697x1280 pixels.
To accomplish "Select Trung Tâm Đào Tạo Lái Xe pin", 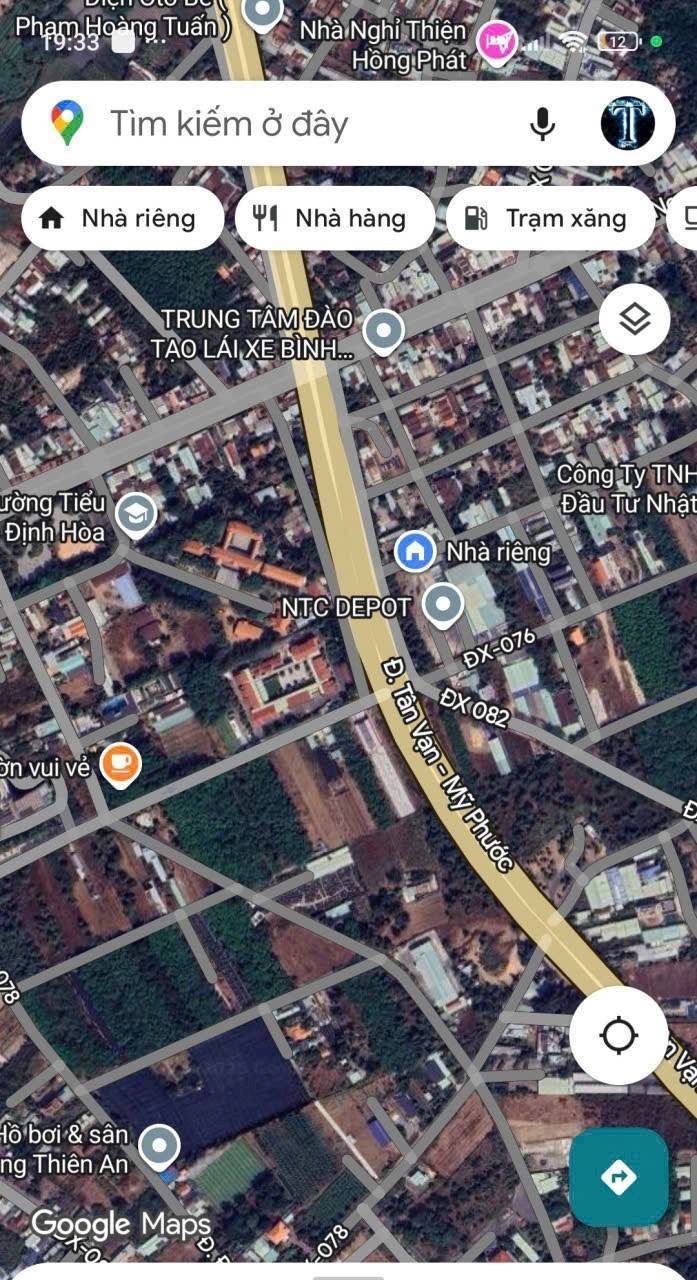I will tap(383, 331).
